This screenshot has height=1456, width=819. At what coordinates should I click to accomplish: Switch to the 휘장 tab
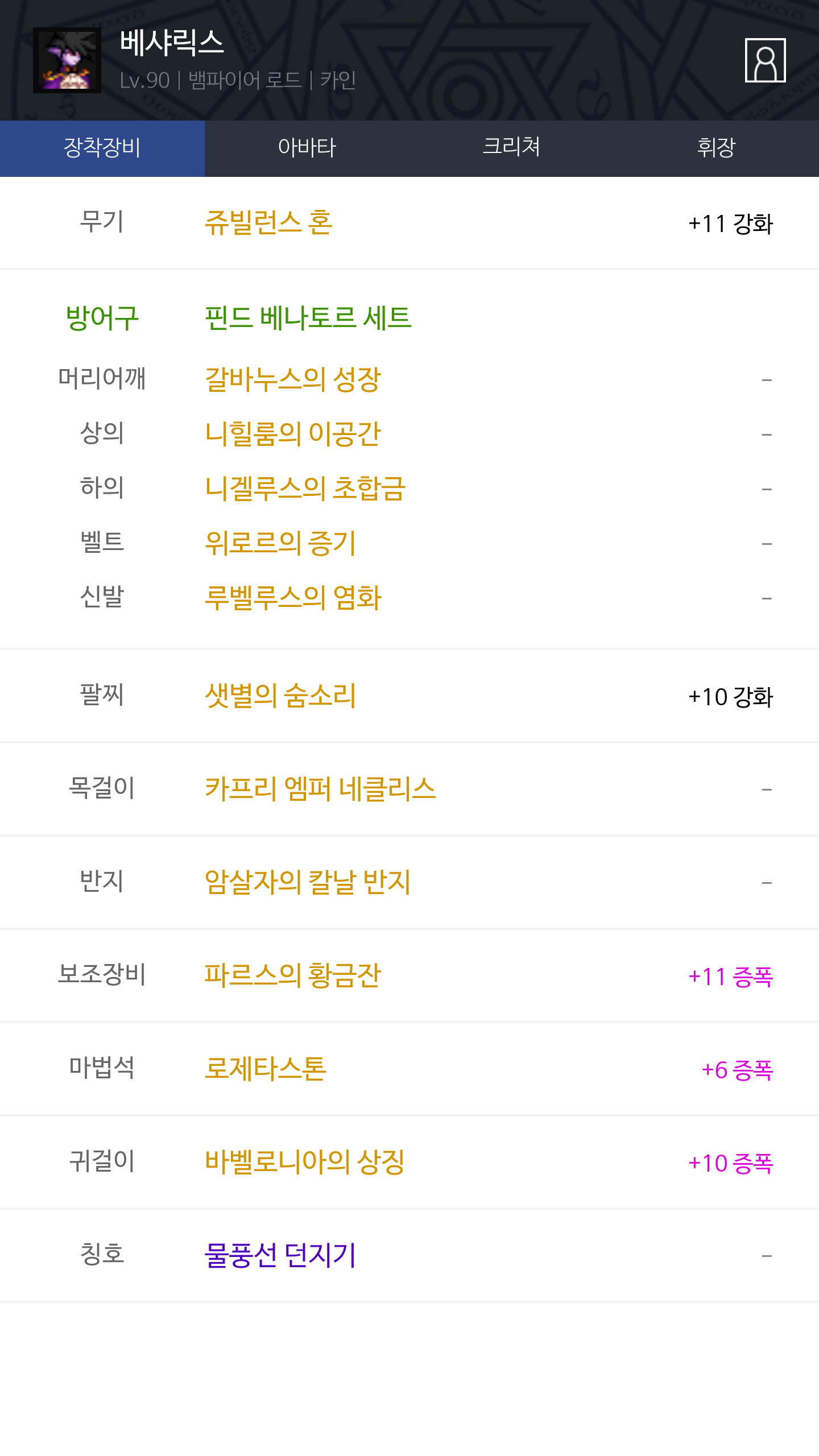point(717,148)
